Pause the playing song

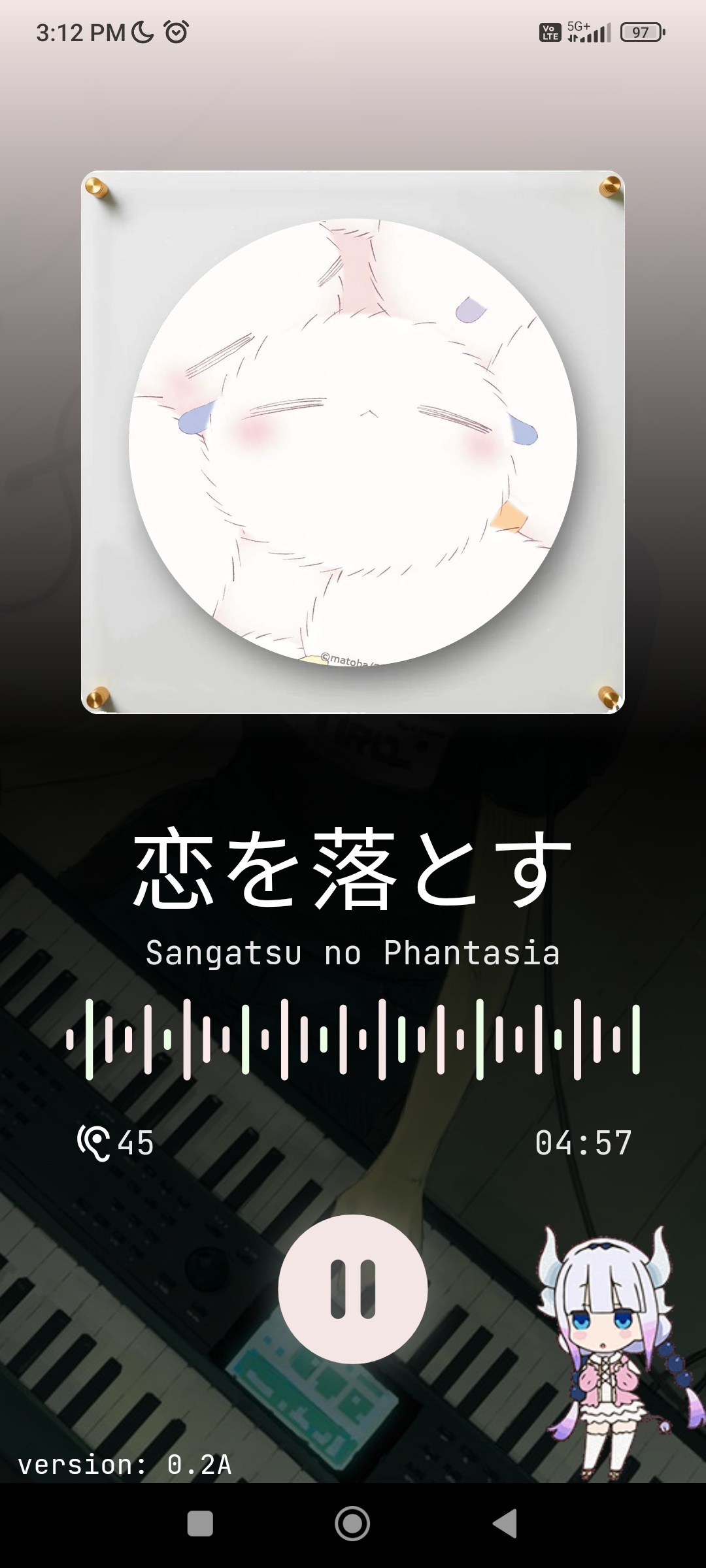[x=353, y=1288]
